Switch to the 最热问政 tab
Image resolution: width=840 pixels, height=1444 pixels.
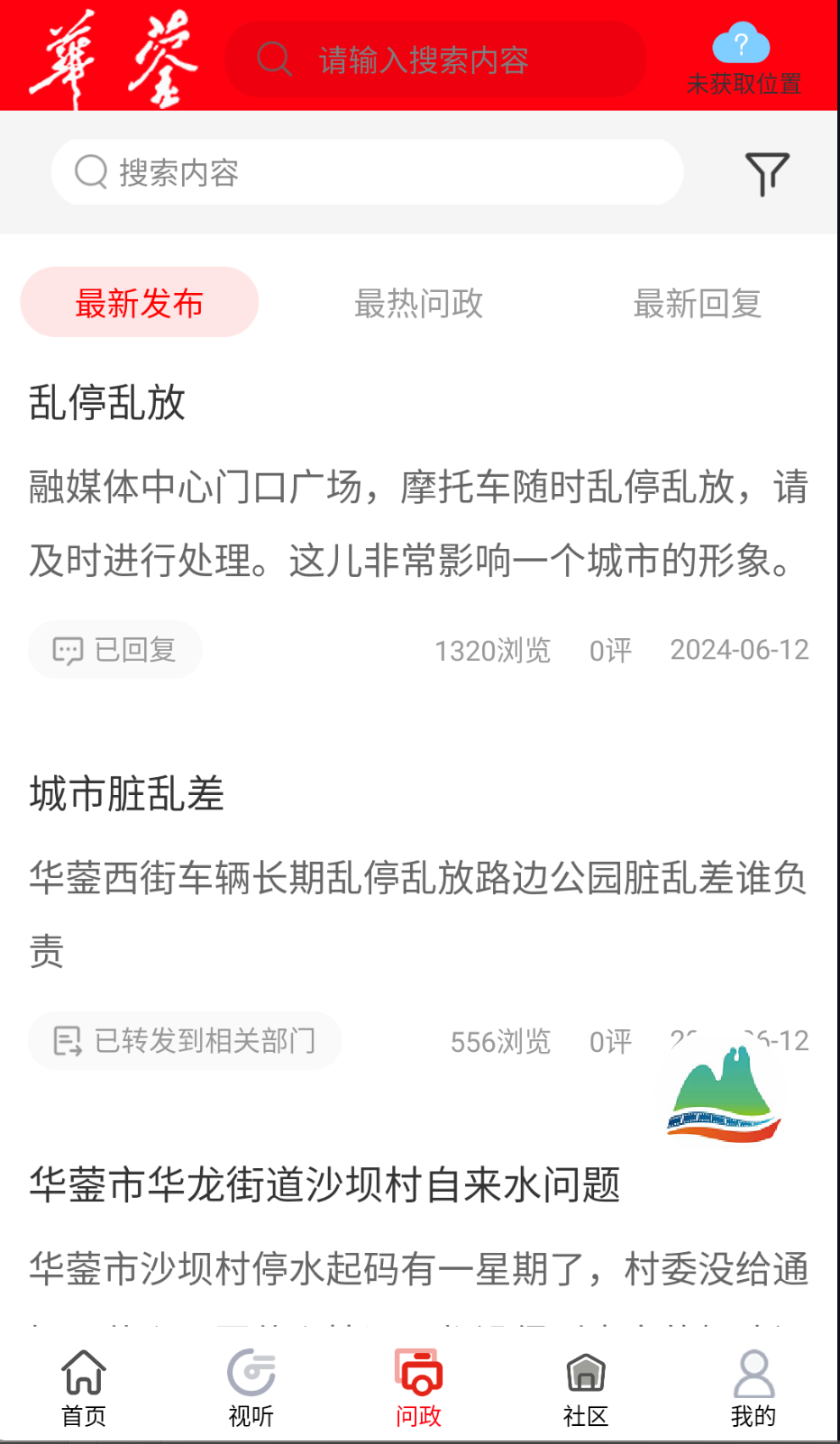(x=418, y=303)
